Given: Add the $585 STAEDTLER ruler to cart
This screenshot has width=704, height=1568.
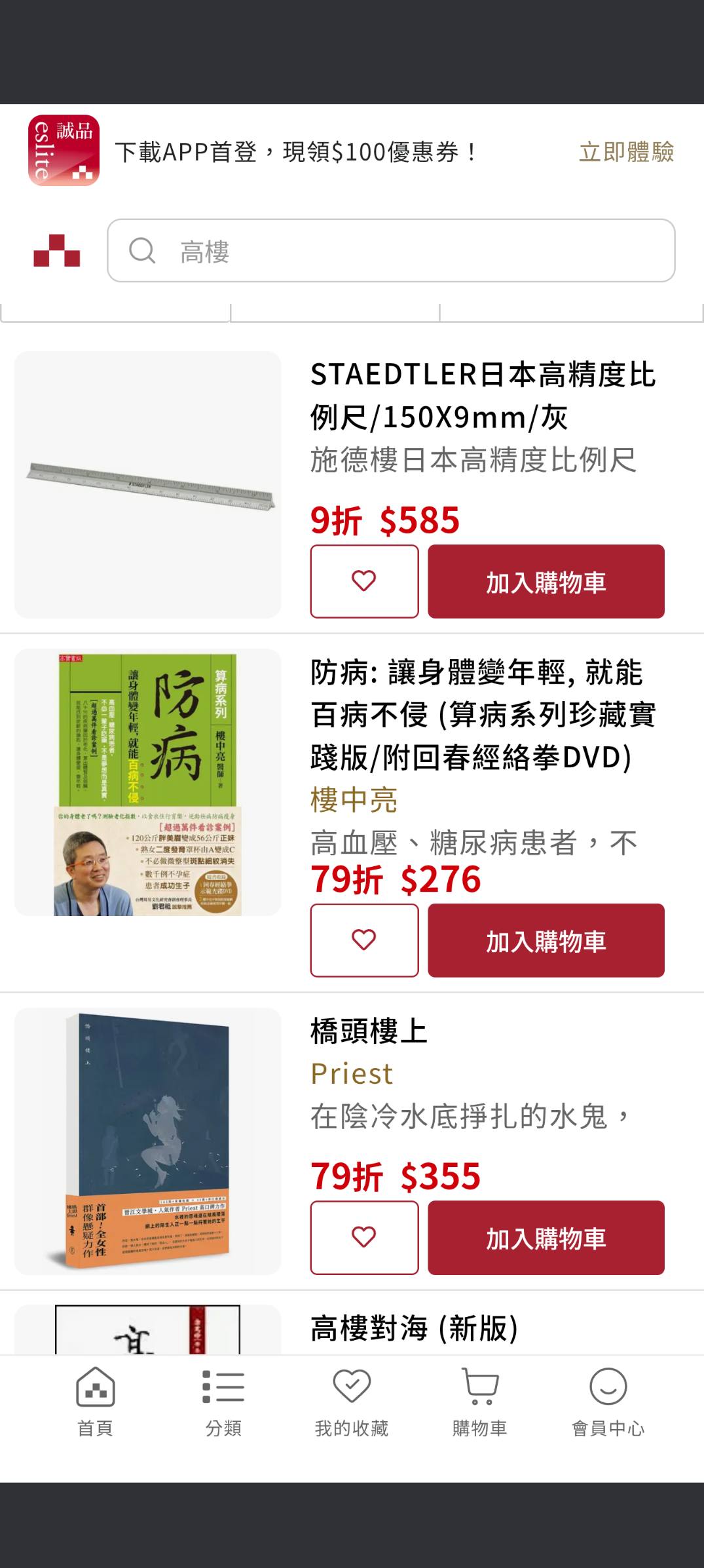Looking at the screenshot, I should pos(546,581).
